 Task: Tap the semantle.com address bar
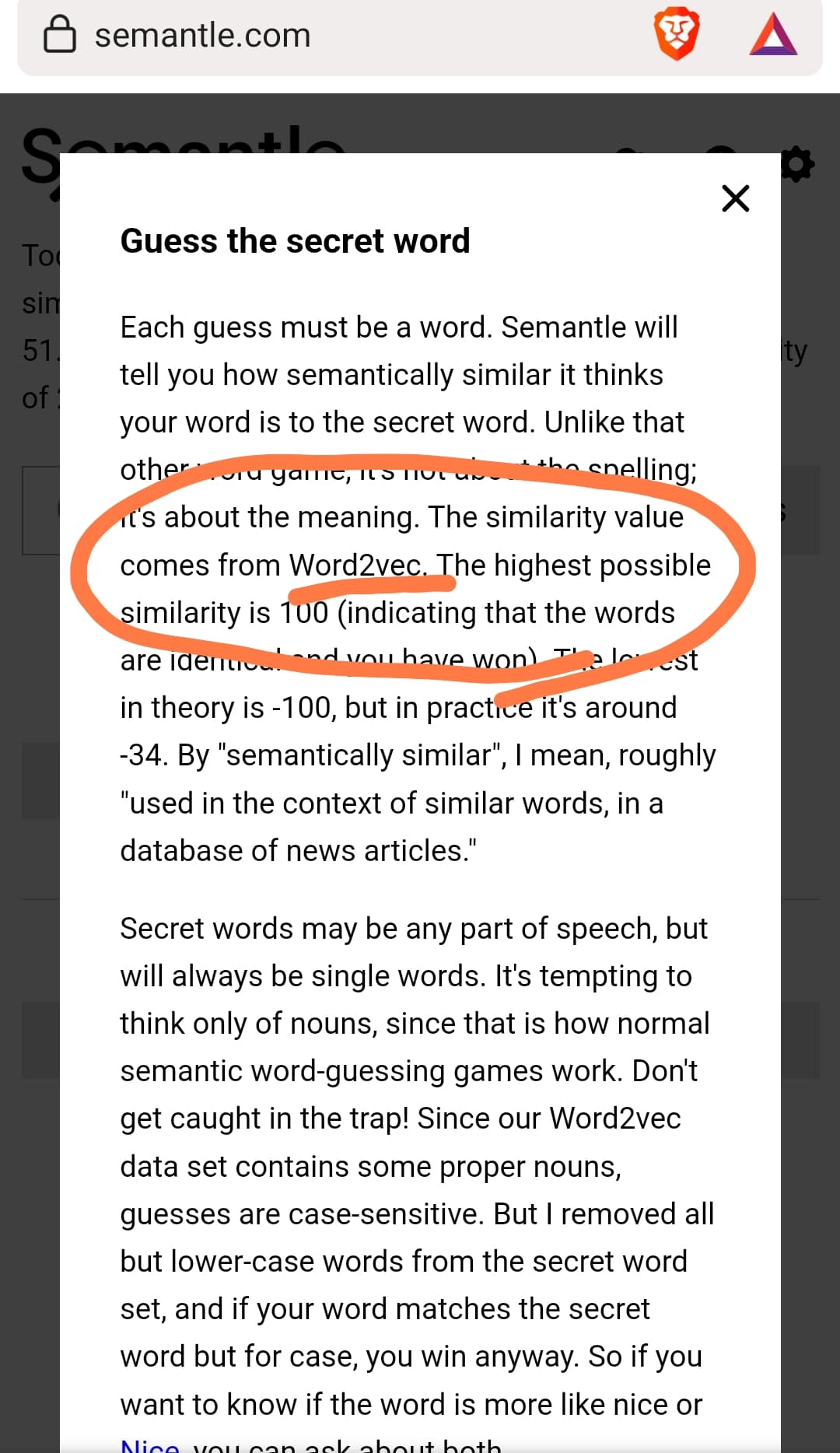311,36
